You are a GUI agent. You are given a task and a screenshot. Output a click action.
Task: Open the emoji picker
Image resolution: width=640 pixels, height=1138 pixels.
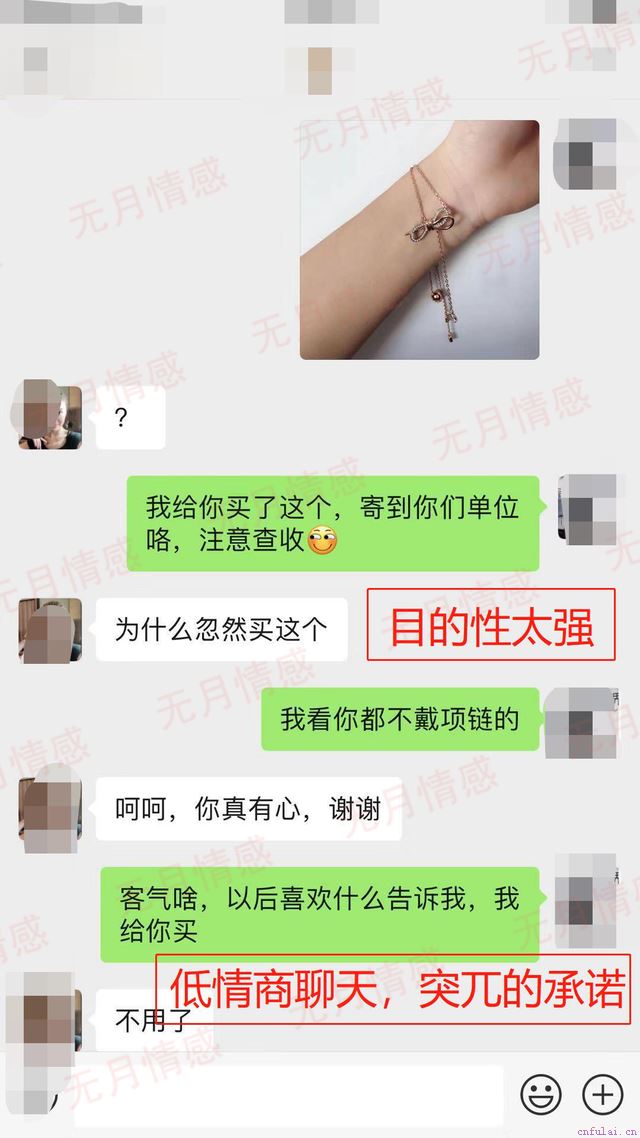(x=541, y=1095)
